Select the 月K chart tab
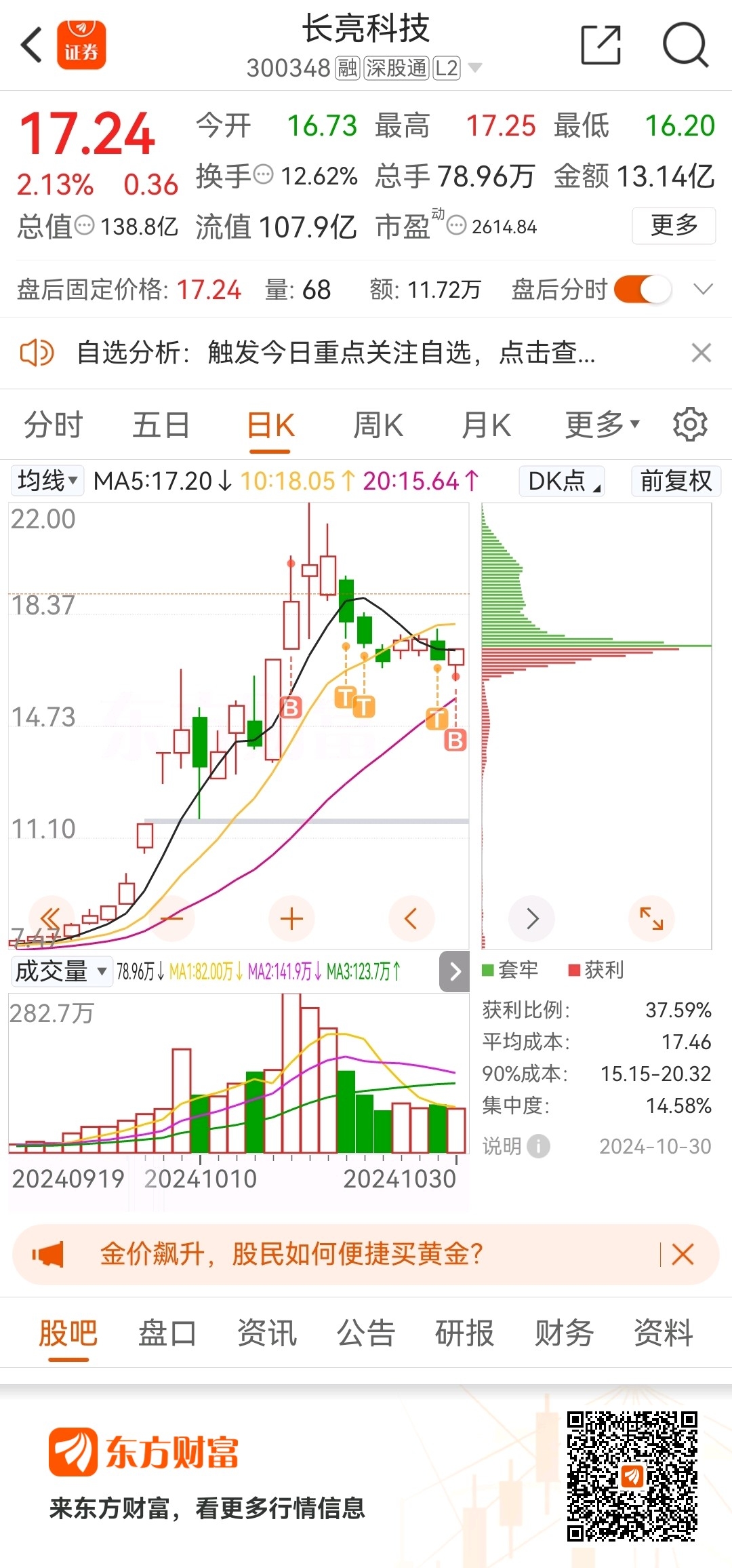732x1568 pixels. pyautogui.click(x=486, y=426)
